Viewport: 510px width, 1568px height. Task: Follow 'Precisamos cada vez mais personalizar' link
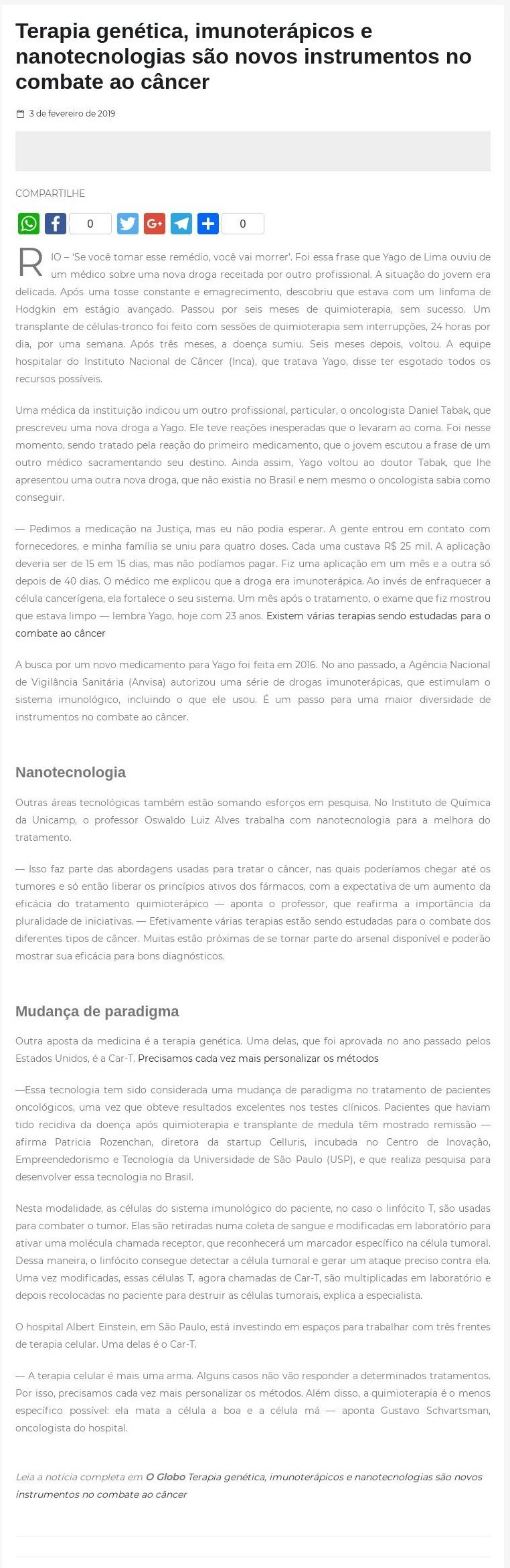(x=258, y=1059)
